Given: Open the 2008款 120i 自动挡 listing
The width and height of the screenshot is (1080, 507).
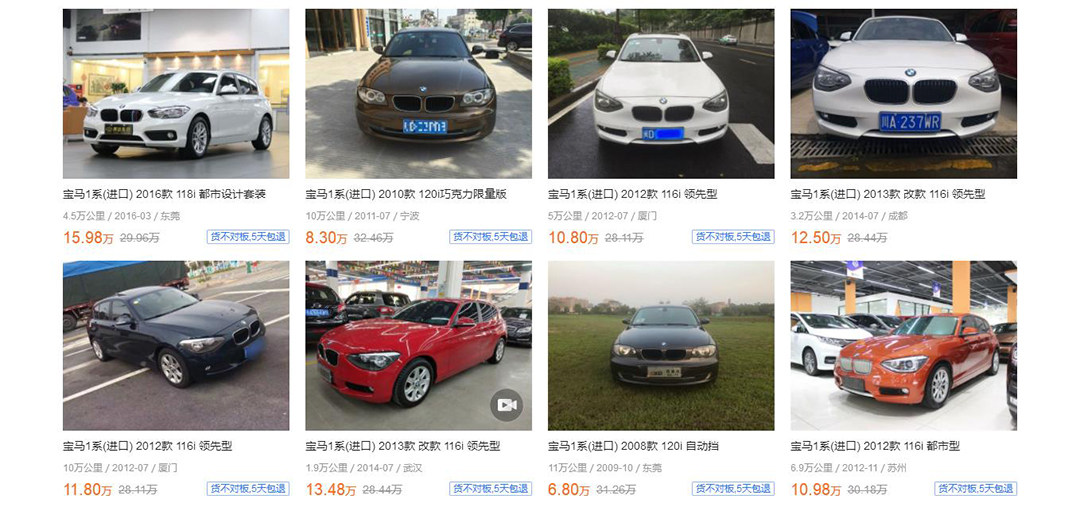Looking at the screenshot, I should pos(660,346).
